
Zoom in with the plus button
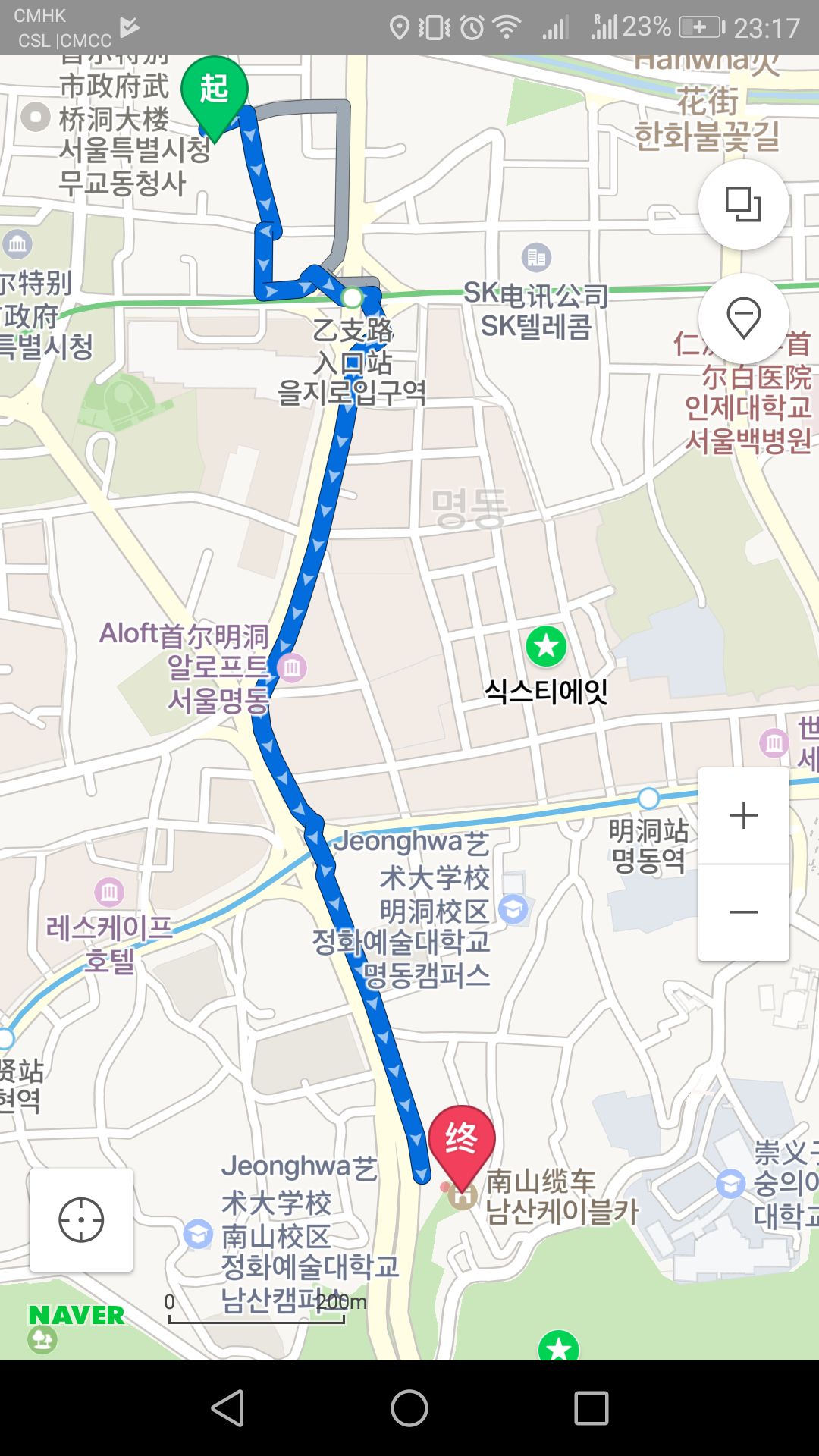click(x=743, y=815)
